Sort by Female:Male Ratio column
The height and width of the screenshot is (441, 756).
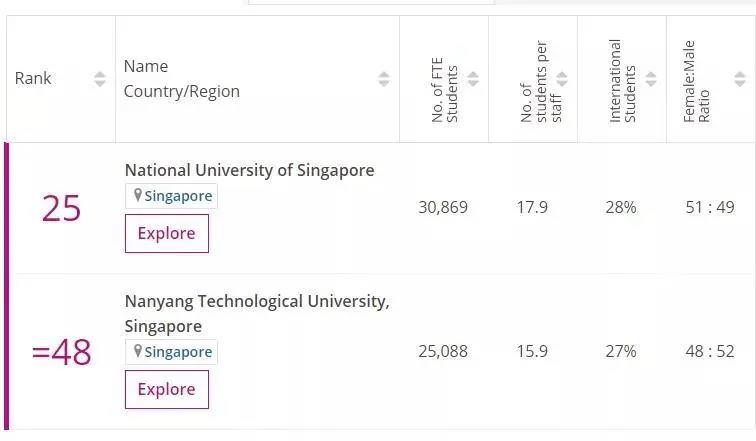740,79
